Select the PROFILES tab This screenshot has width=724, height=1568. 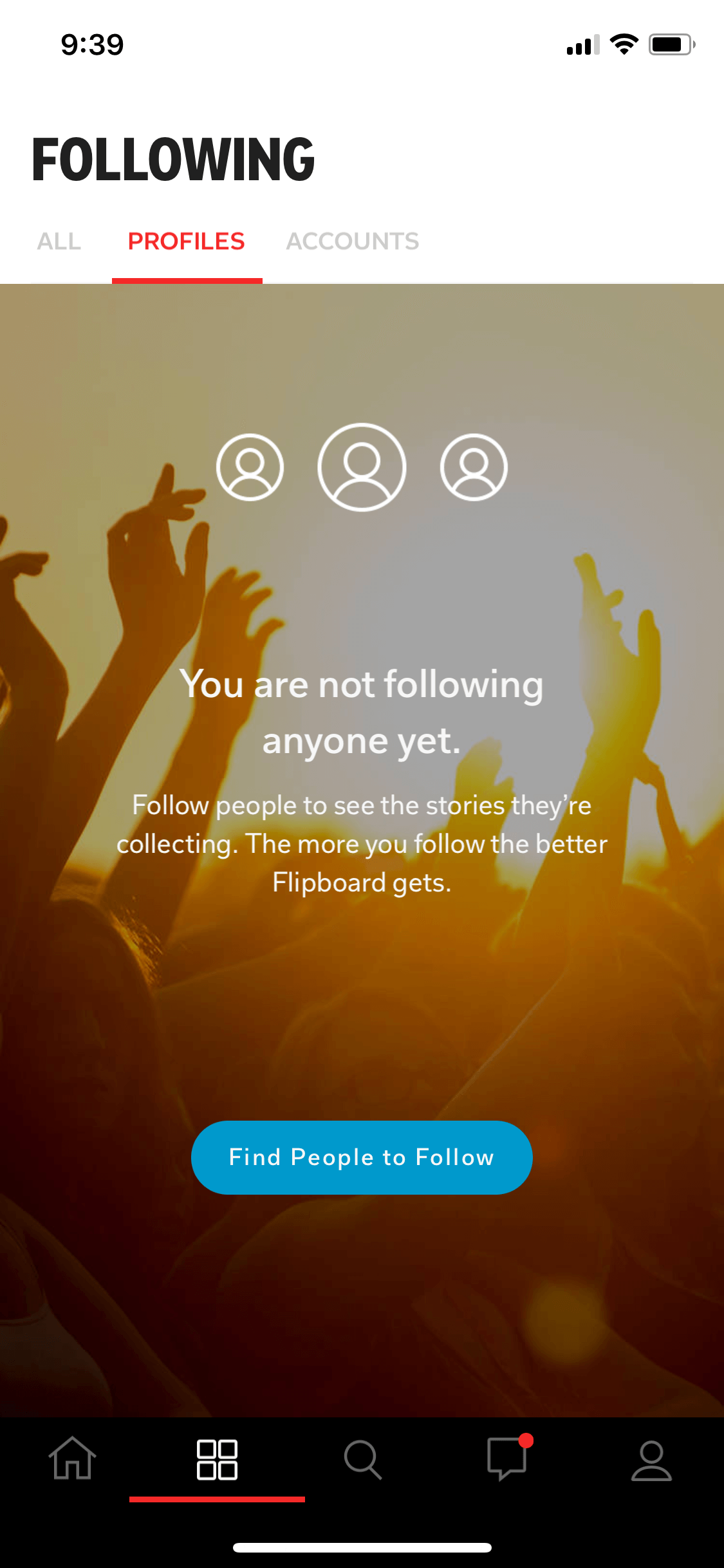pyautogui.click(x=187, y=241)
